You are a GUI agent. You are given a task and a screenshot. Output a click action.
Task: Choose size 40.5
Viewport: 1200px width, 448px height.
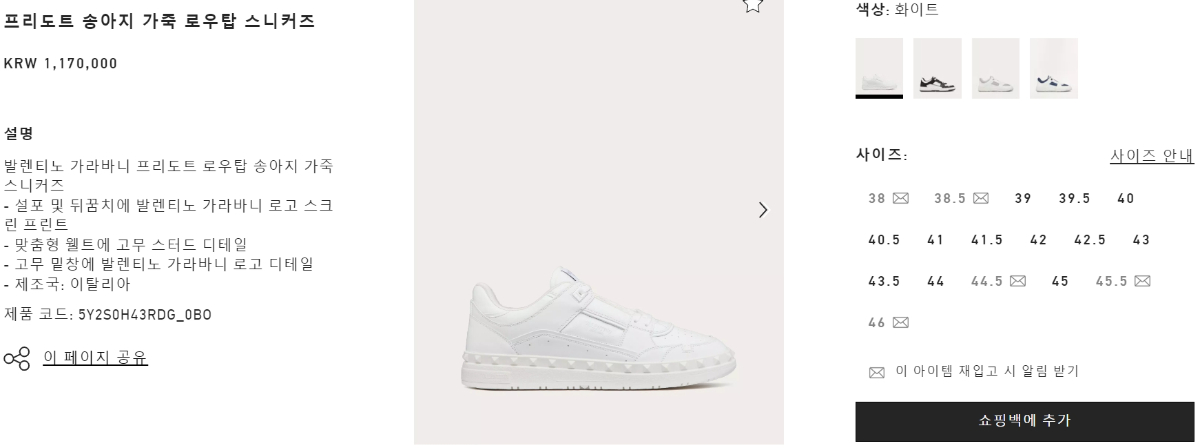(884, 240)
